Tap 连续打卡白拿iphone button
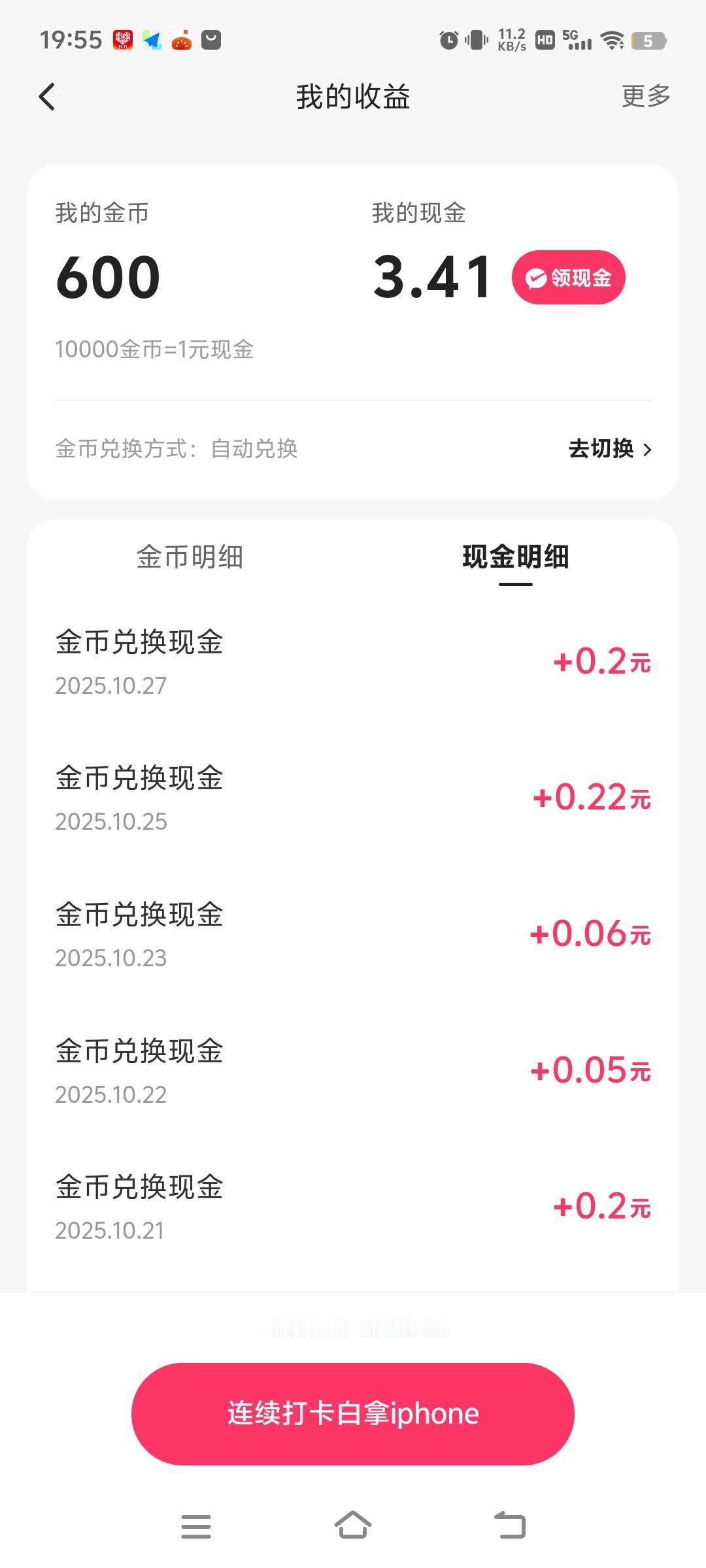The height and width of the screenshot is (1568, 706). coord(353,1413)
